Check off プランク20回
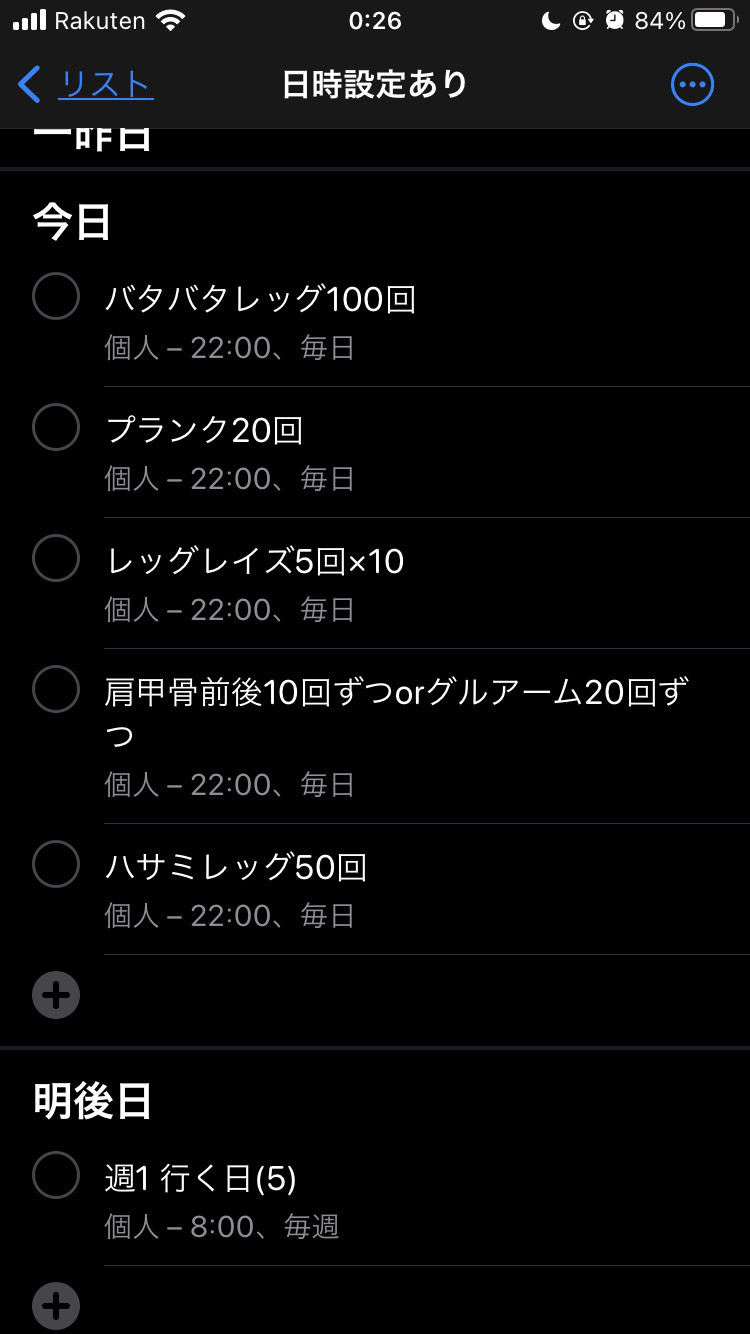750x1334 pixels. 56,428
